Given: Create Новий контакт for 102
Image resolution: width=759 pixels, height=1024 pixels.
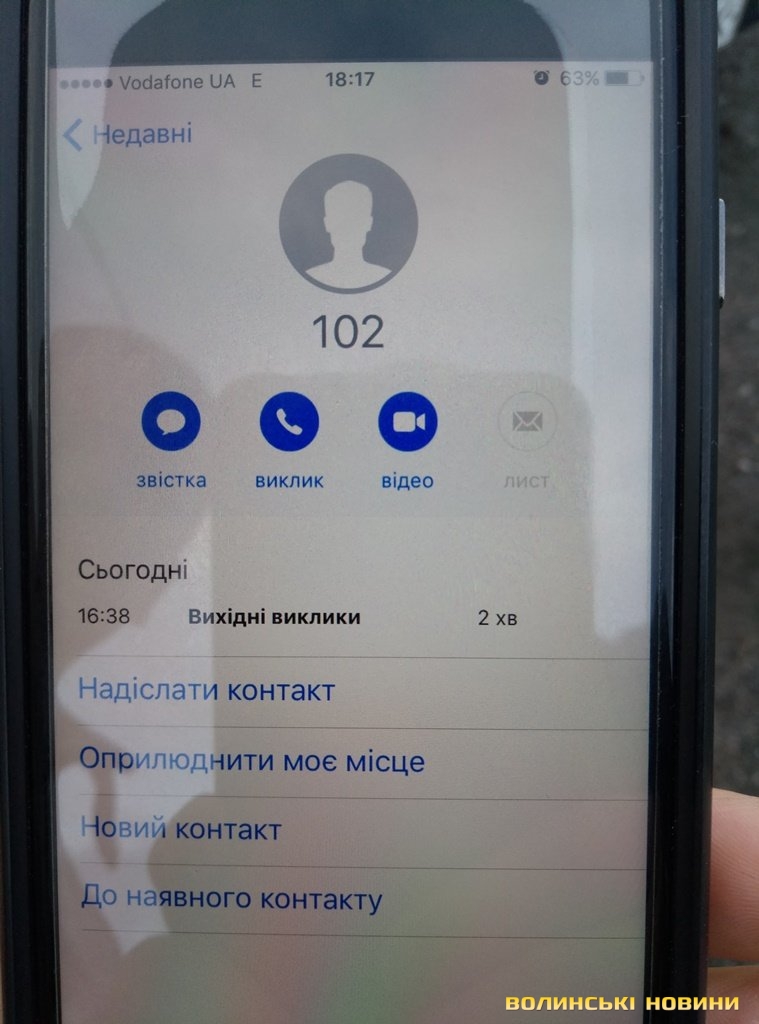Looking at the screenshot, I should 180,829.
